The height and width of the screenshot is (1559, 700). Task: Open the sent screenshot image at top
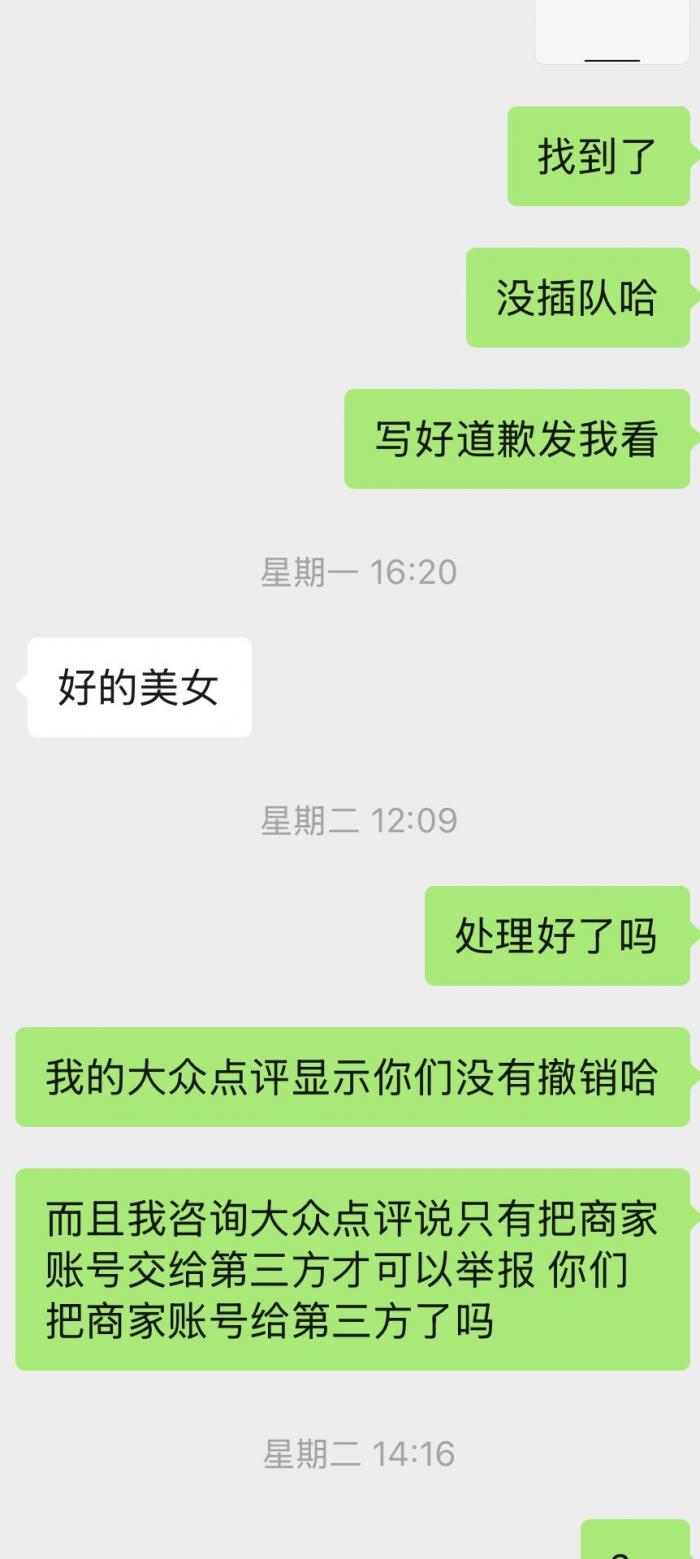point(611,30)
